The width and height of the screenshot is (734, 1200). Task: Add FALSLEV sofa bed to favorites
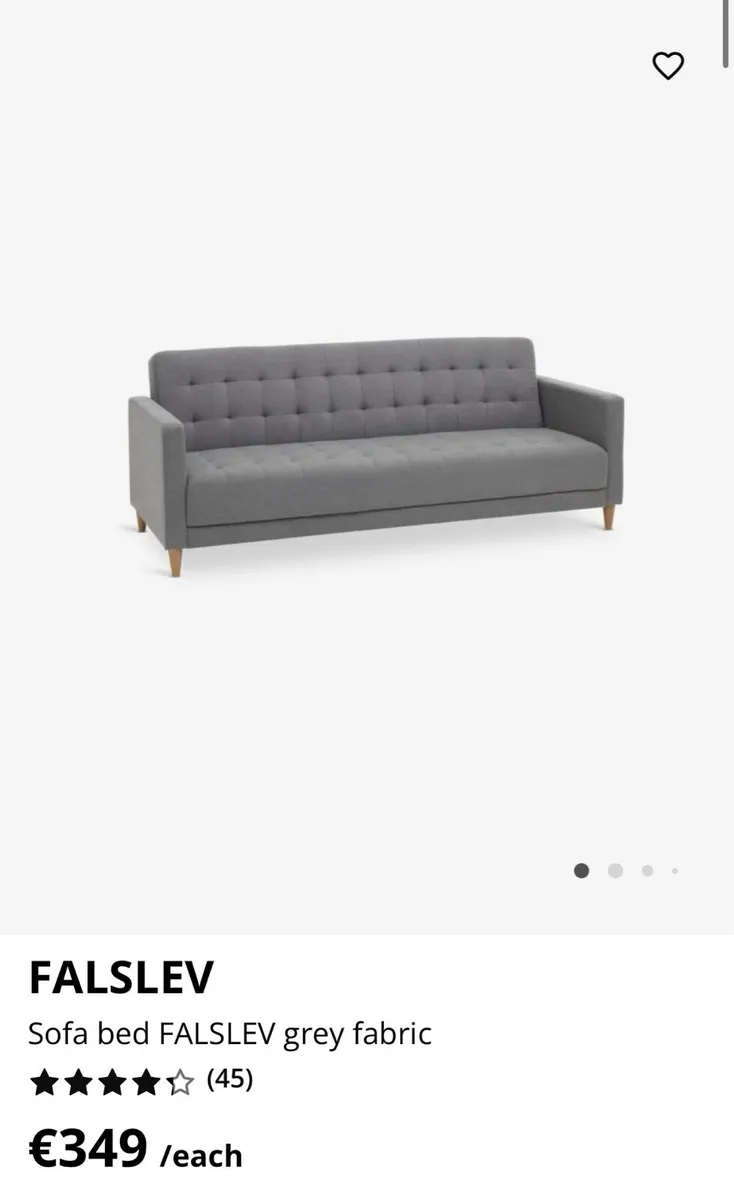pos(668,66)
